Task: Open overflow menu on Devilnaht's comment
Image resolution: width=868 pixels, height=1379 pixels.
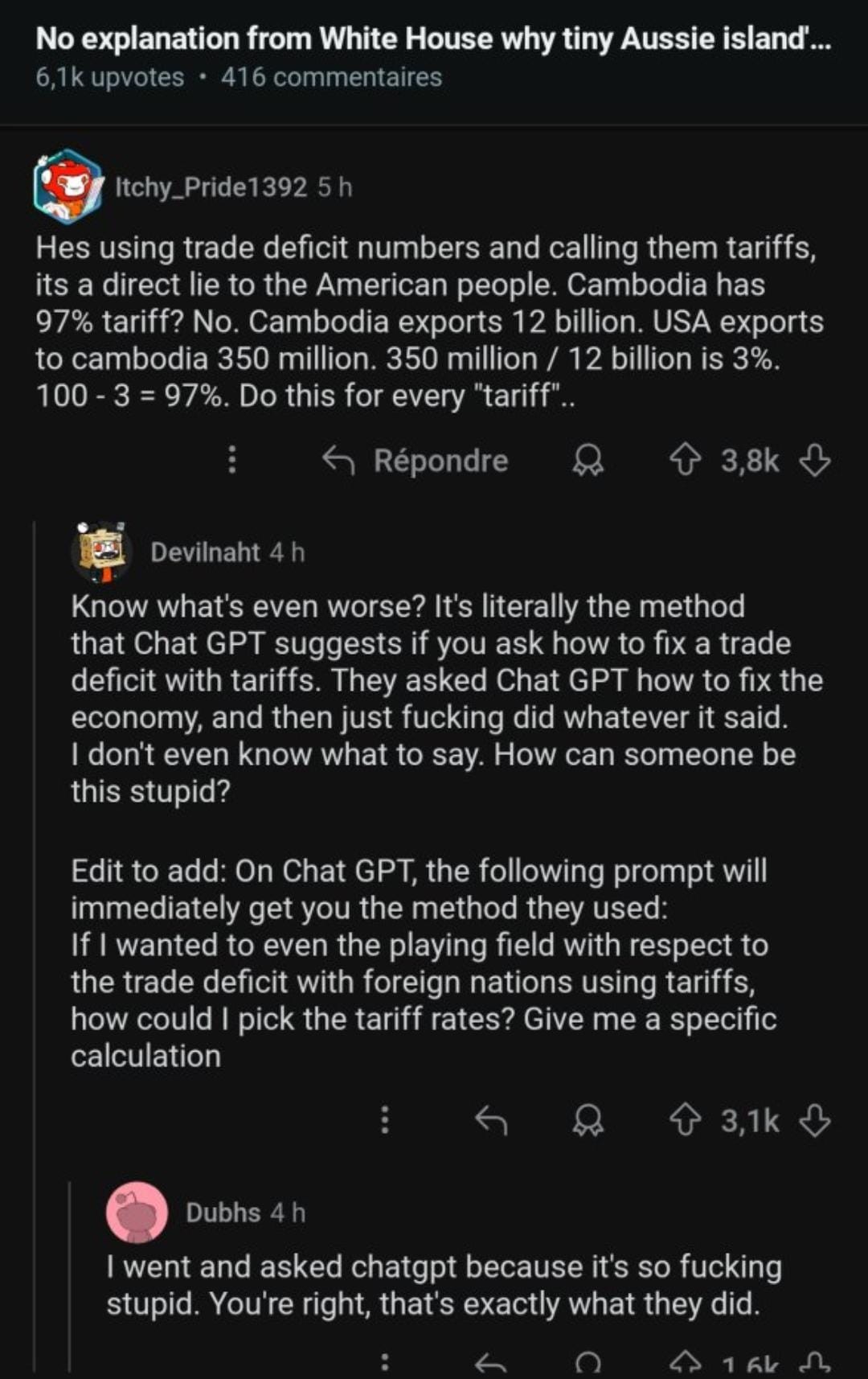Action: [x=385, y=1119]
